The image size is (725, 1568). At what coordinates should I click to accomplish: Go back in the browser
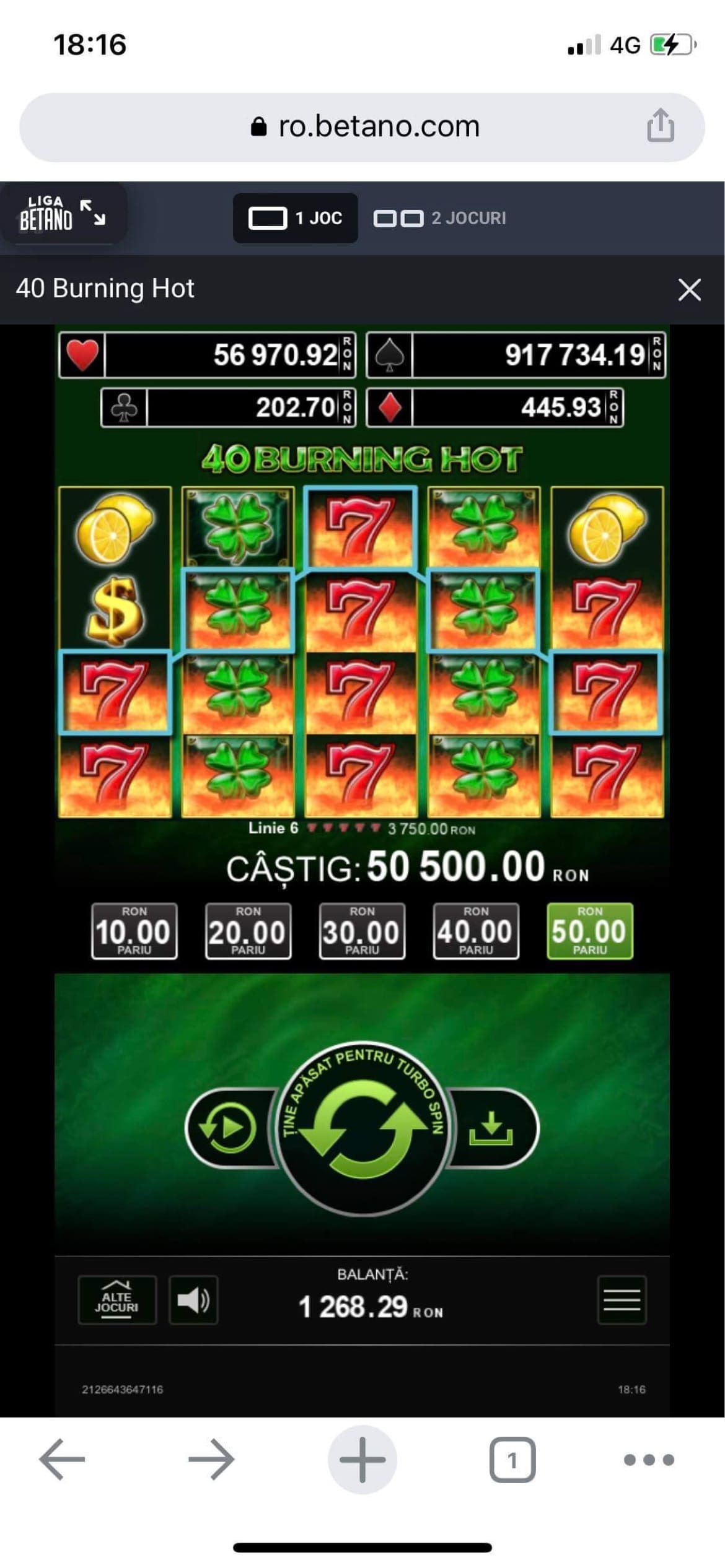click(62, 1459)
